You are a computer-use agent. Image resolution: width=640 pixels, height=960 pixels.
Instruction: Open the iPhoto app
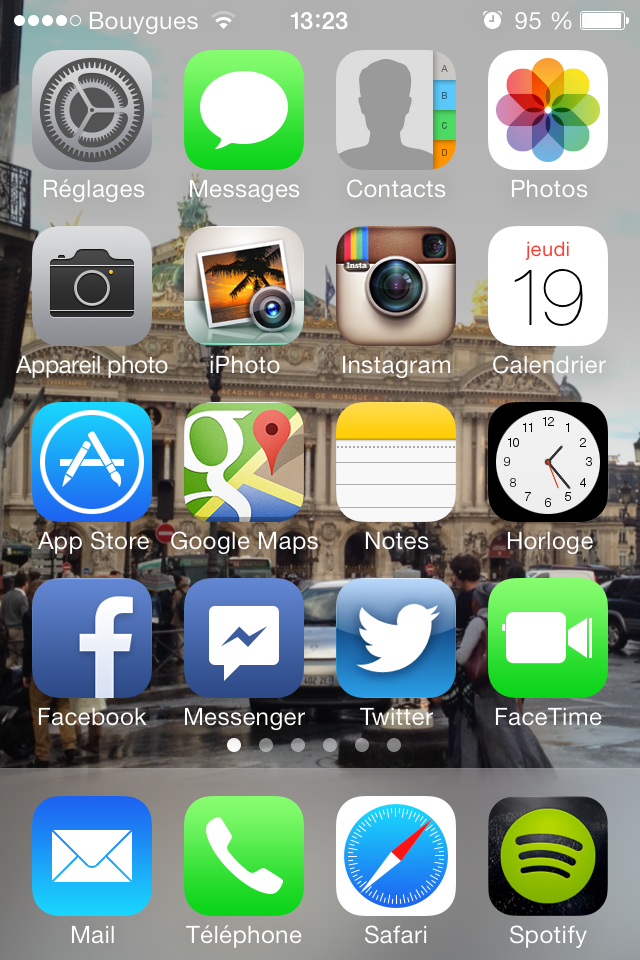[x=244, y=286]
